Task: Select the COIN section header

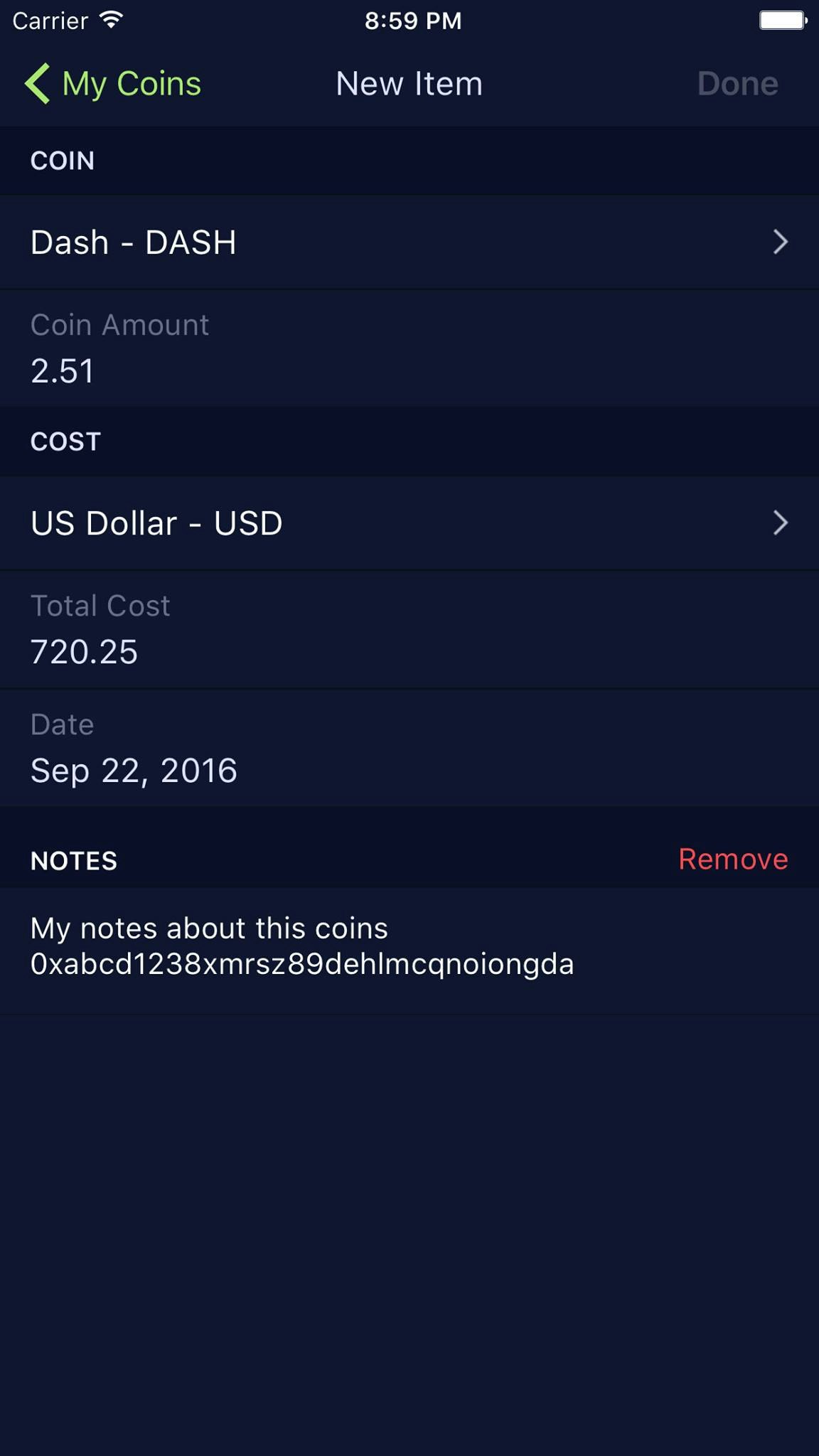Action: pos(63,161)
